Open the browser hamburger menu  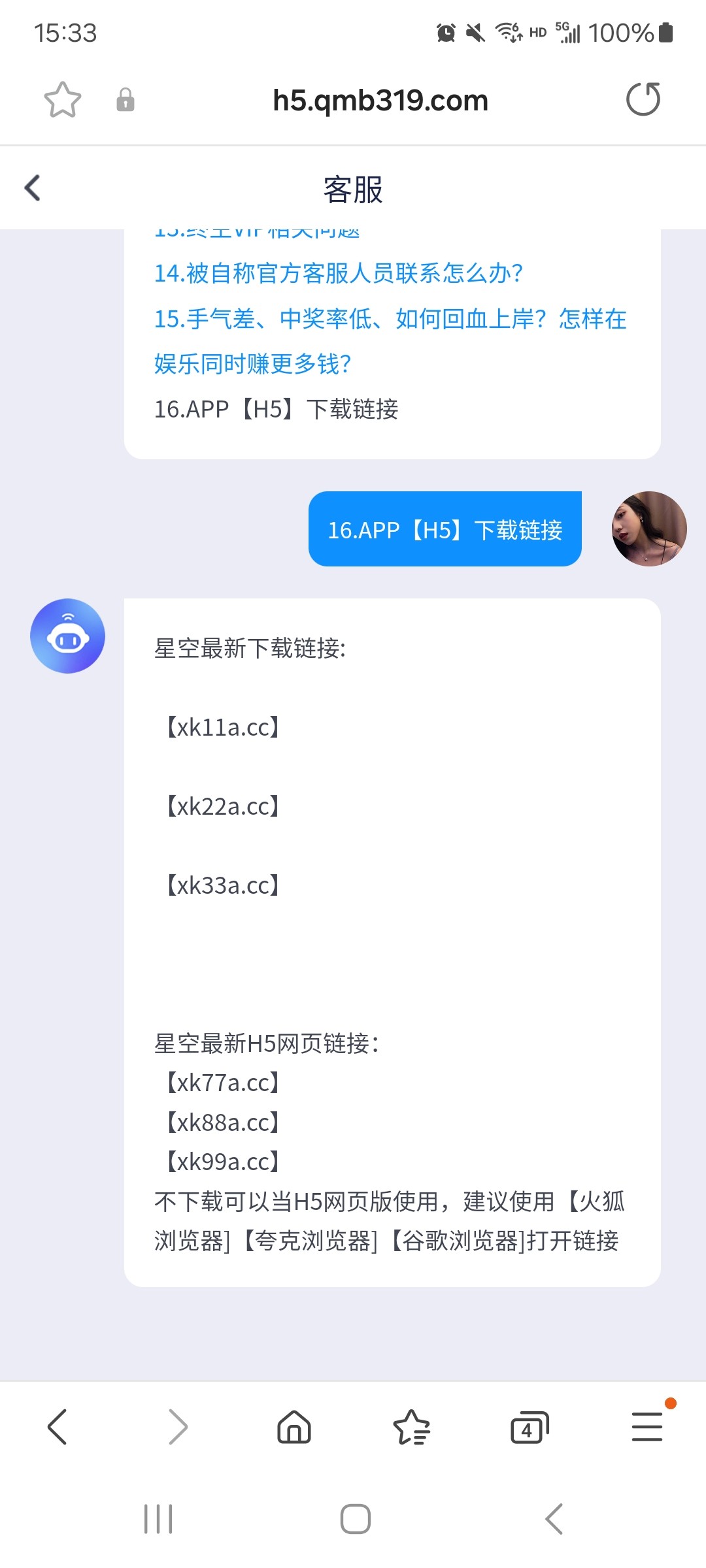(647, 1426)
